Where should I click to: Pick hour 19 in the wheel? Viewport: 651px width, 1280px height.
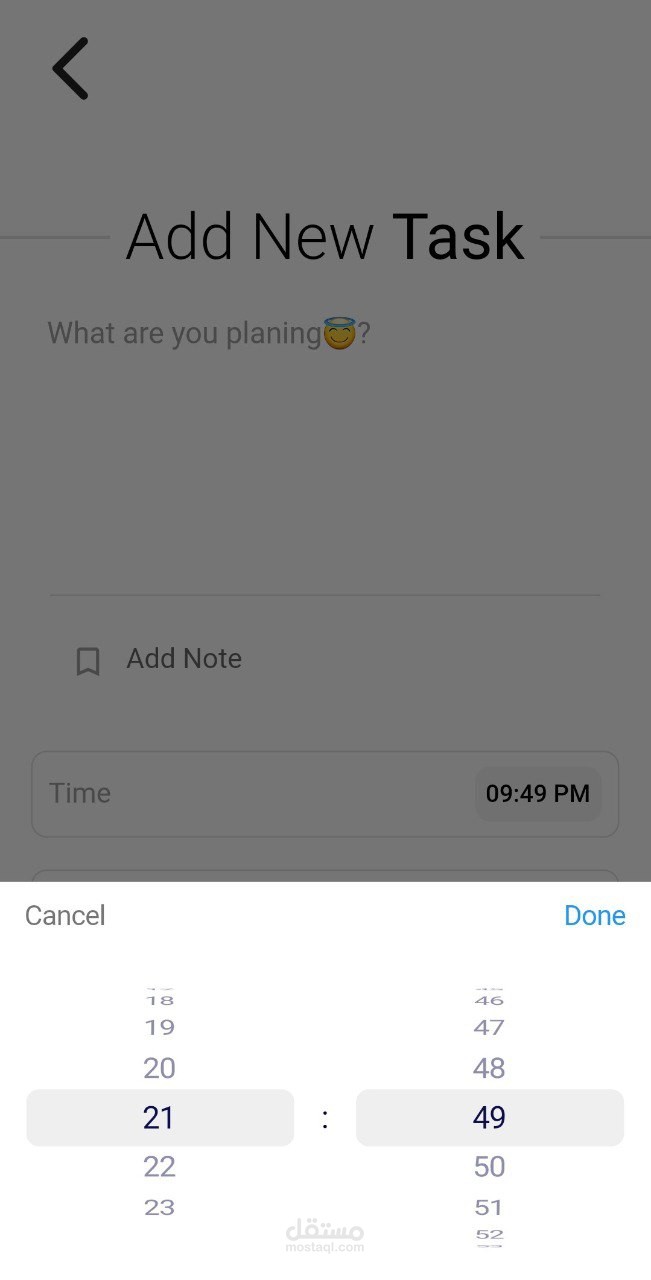click(x=159, y=1027)
